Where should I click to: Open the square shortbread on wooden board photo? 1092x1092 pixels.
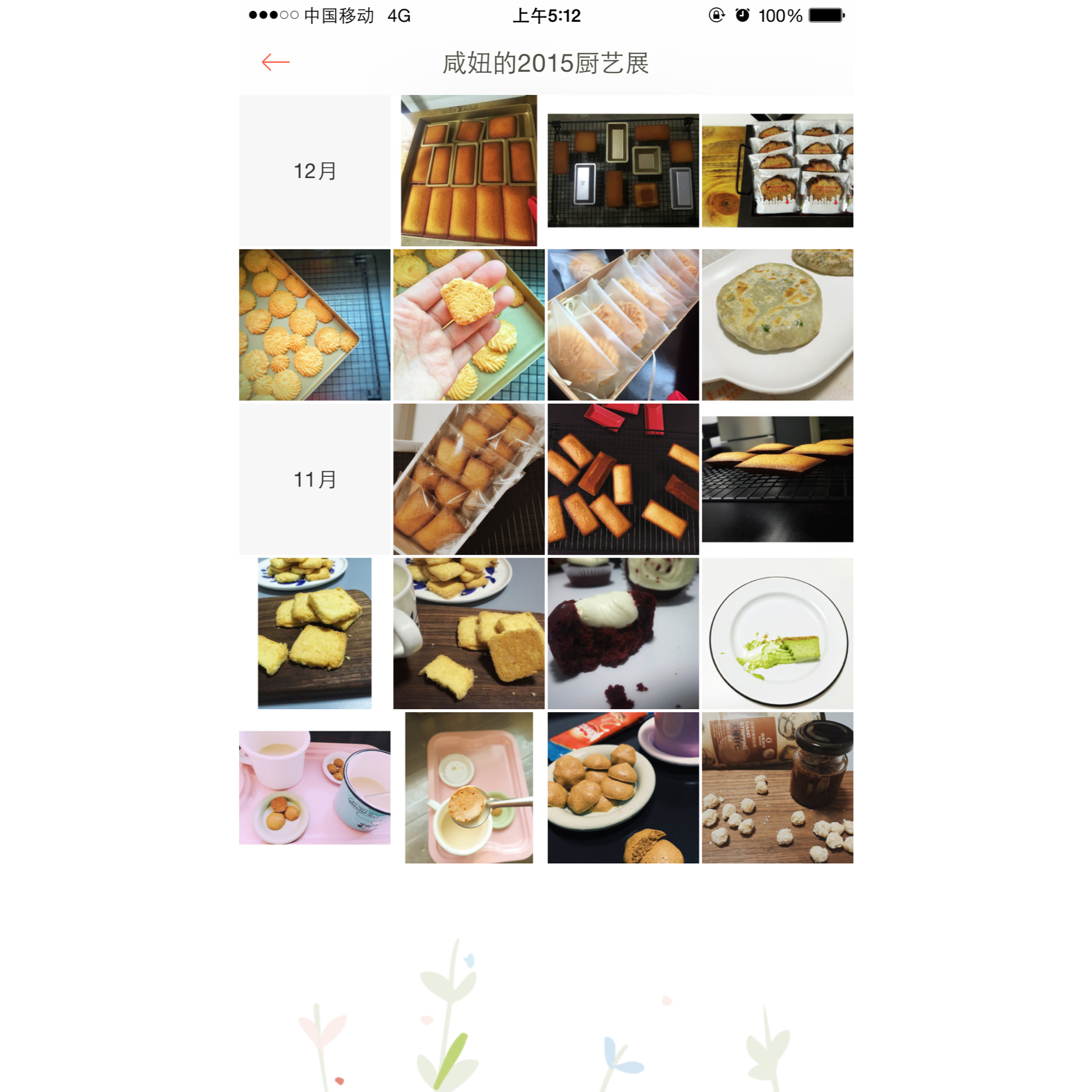314,633
